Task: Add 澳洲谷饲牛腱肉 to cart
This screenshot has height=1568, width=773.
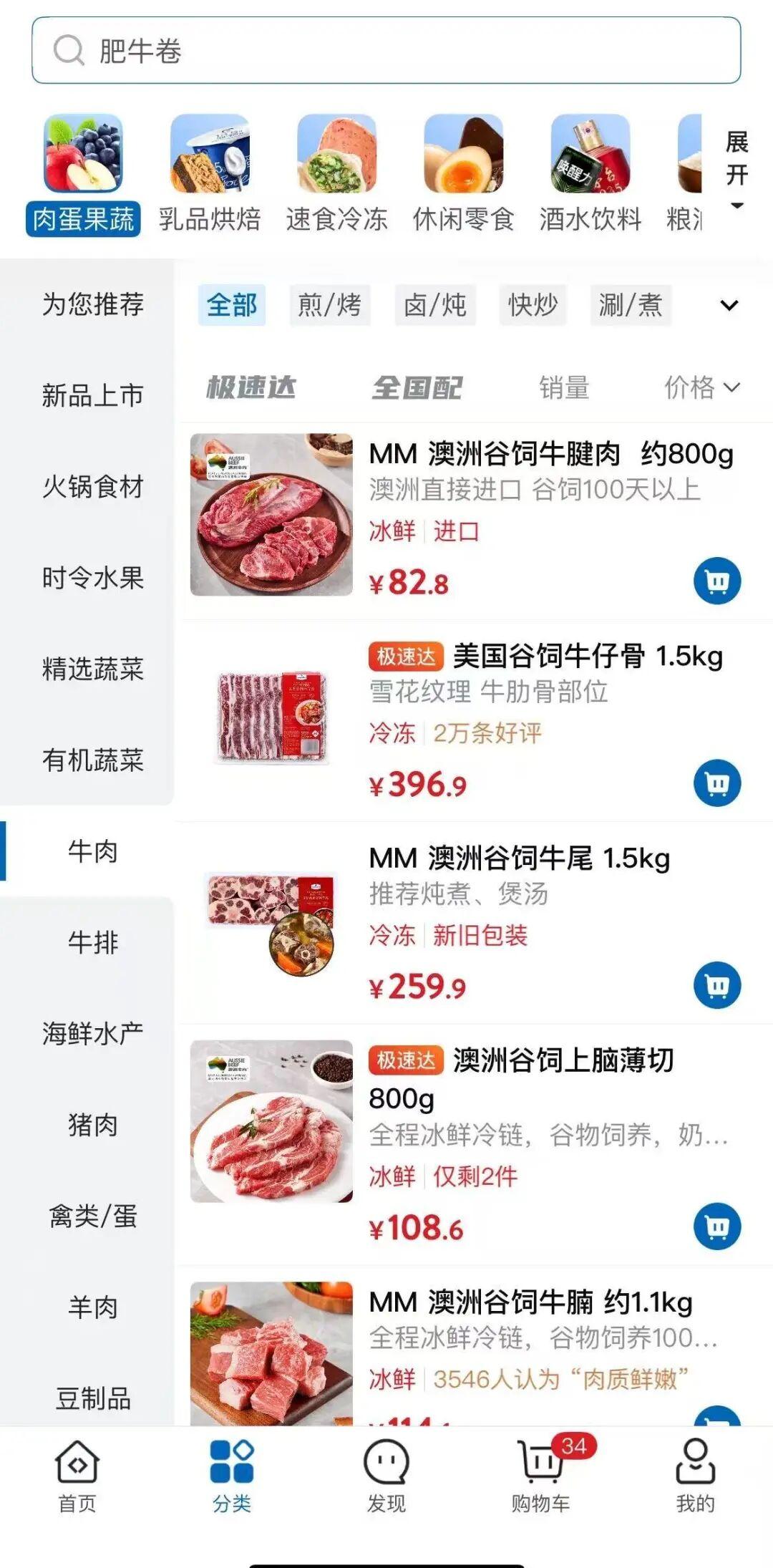Action: [x=716, y=581]
